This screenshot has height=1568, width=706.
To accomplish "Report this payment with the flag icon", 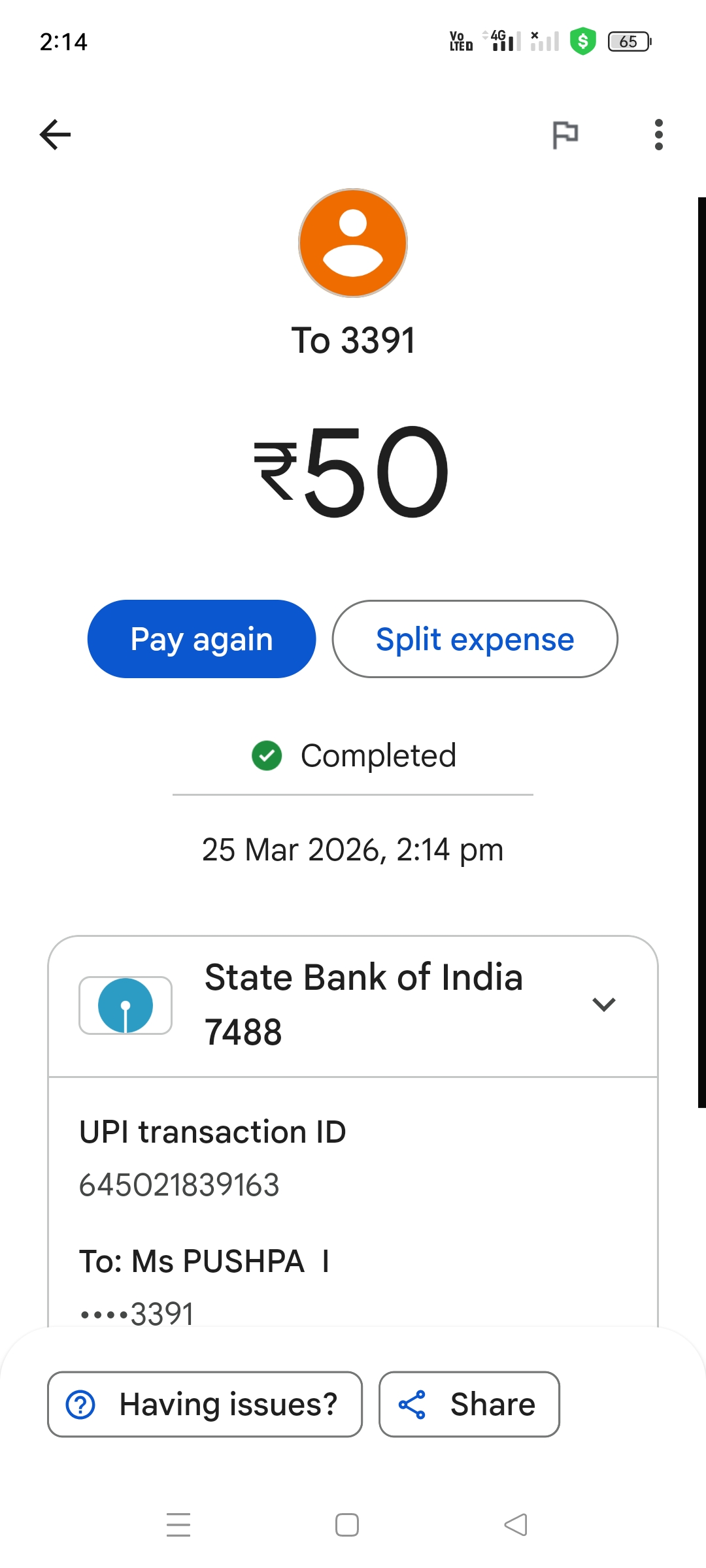I will [565, 135].
